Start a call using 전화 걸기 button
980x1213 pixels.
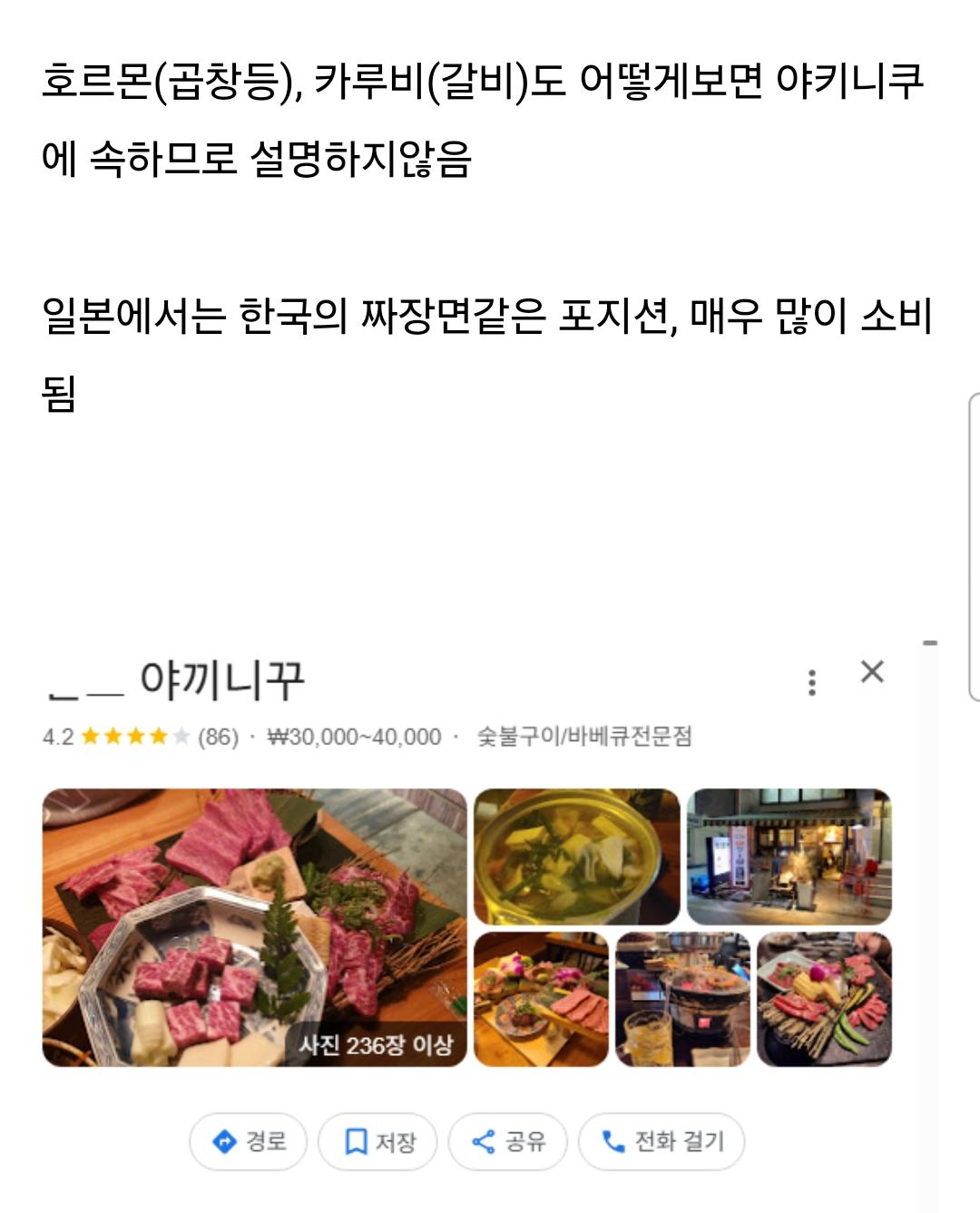click(x=661, y=1142)
